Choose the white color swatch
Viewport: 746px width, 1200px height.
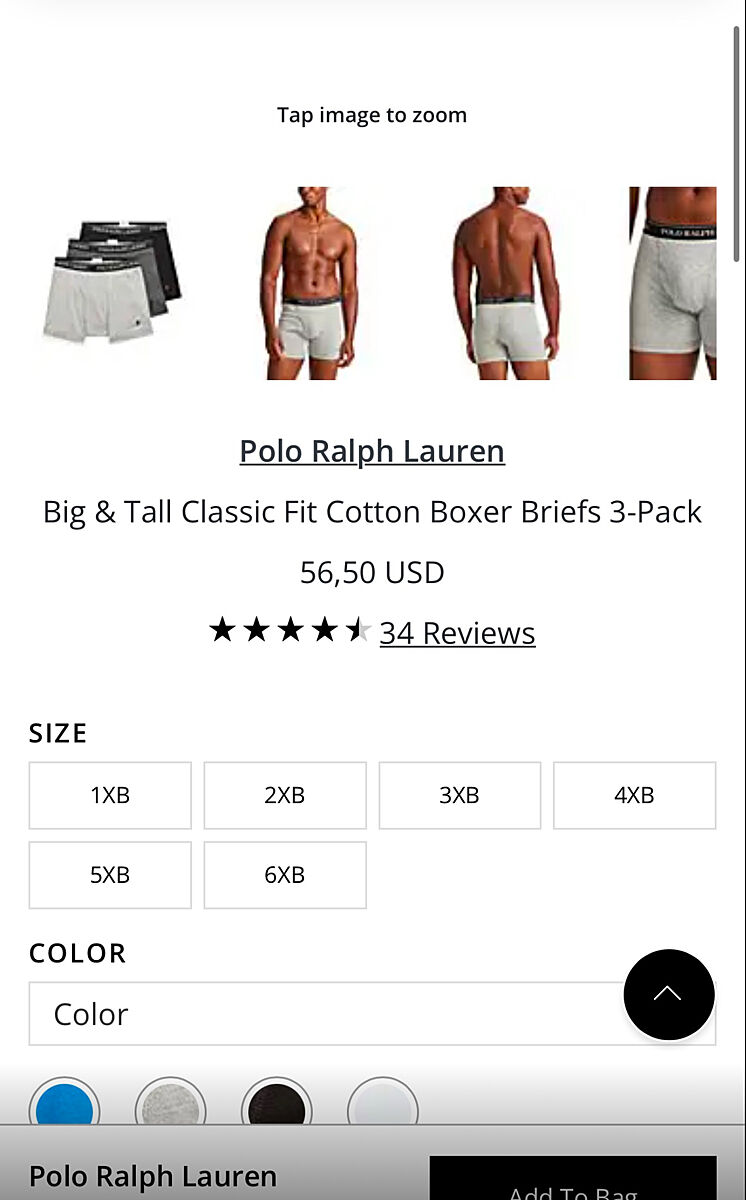pos(383,1108)
